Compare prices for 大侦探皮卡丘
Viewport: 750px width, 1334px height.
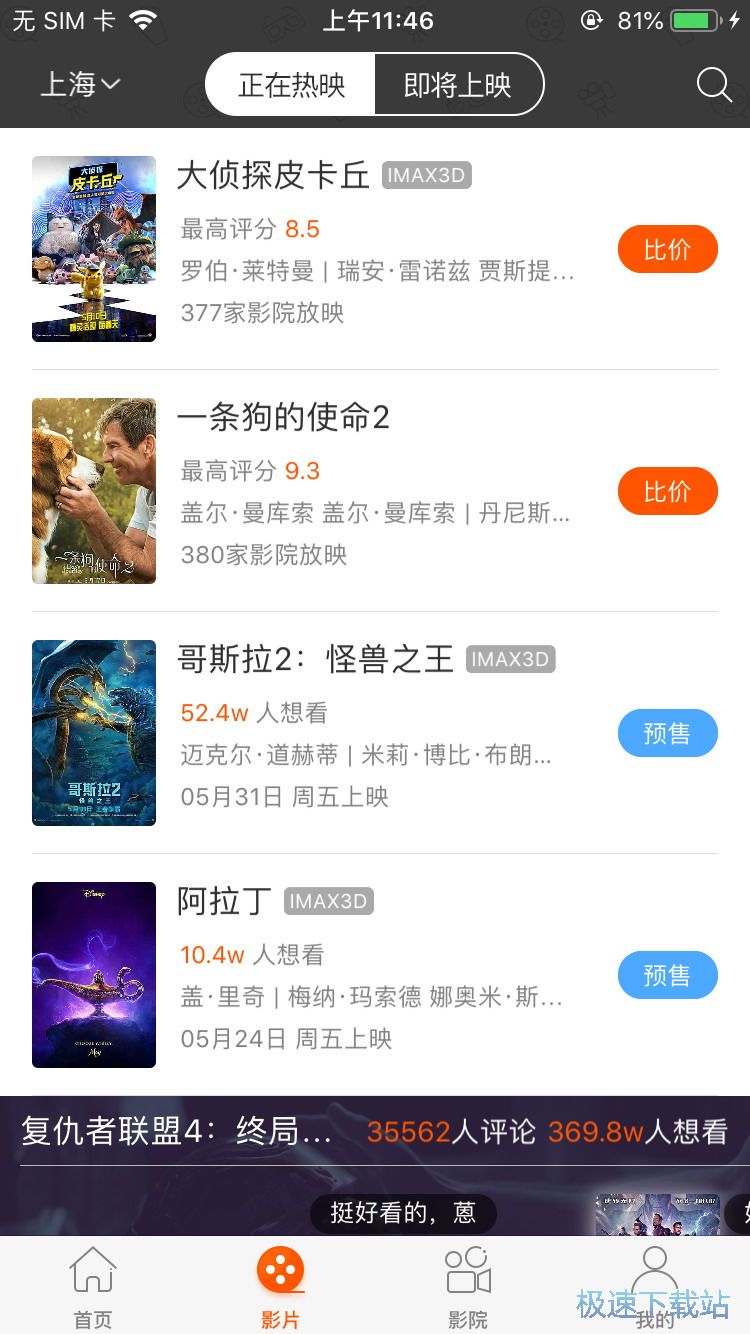[x=667, y=249]
